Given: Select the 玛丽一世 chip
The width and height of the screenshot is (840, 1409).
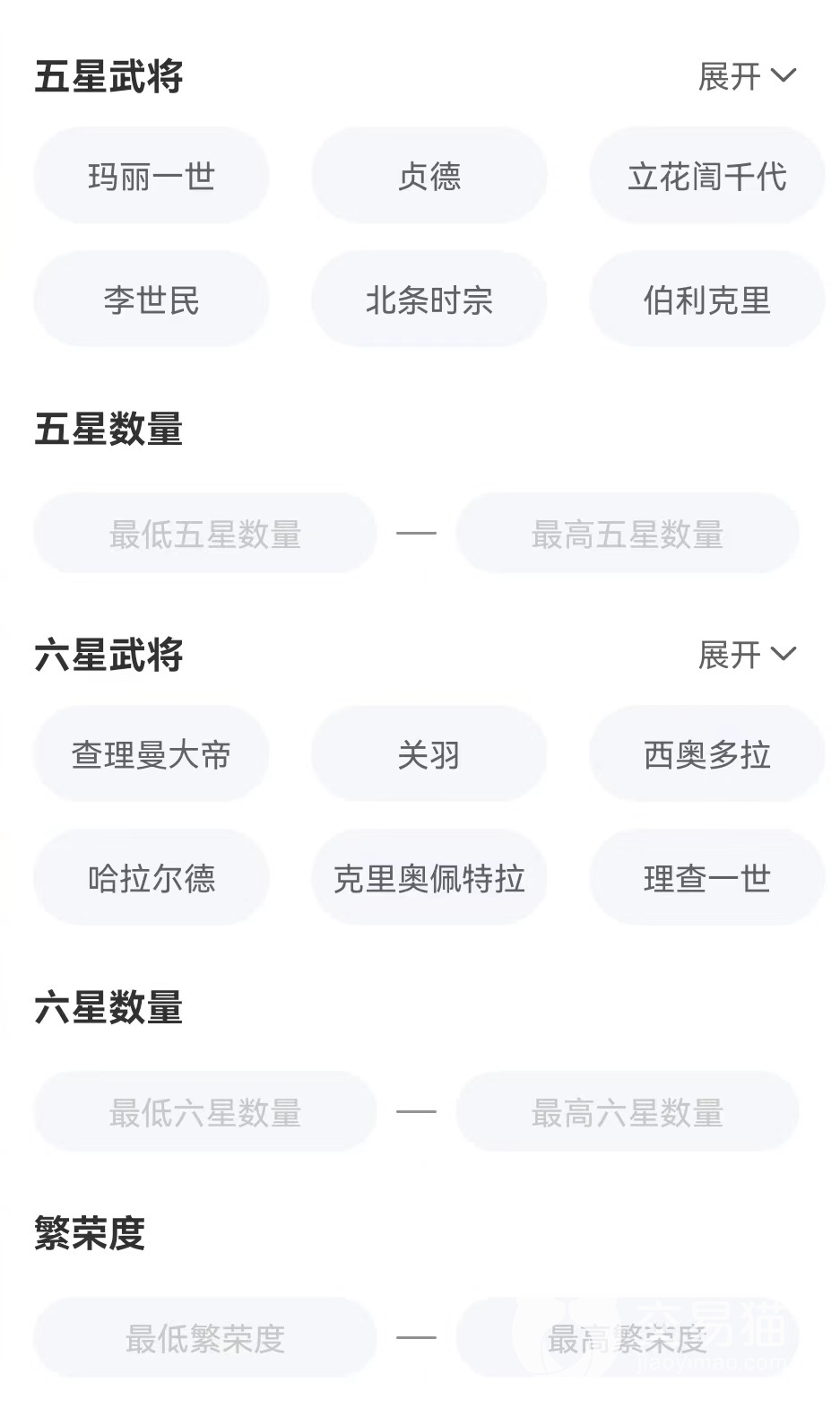Looking at the screenshot, I should [152, 176].
